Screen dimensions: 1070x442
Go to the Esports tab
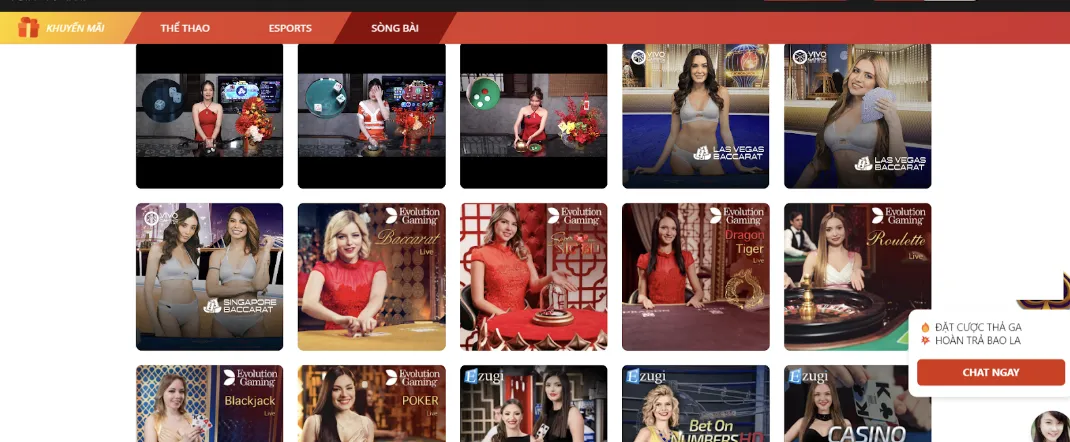pos(290,28)
